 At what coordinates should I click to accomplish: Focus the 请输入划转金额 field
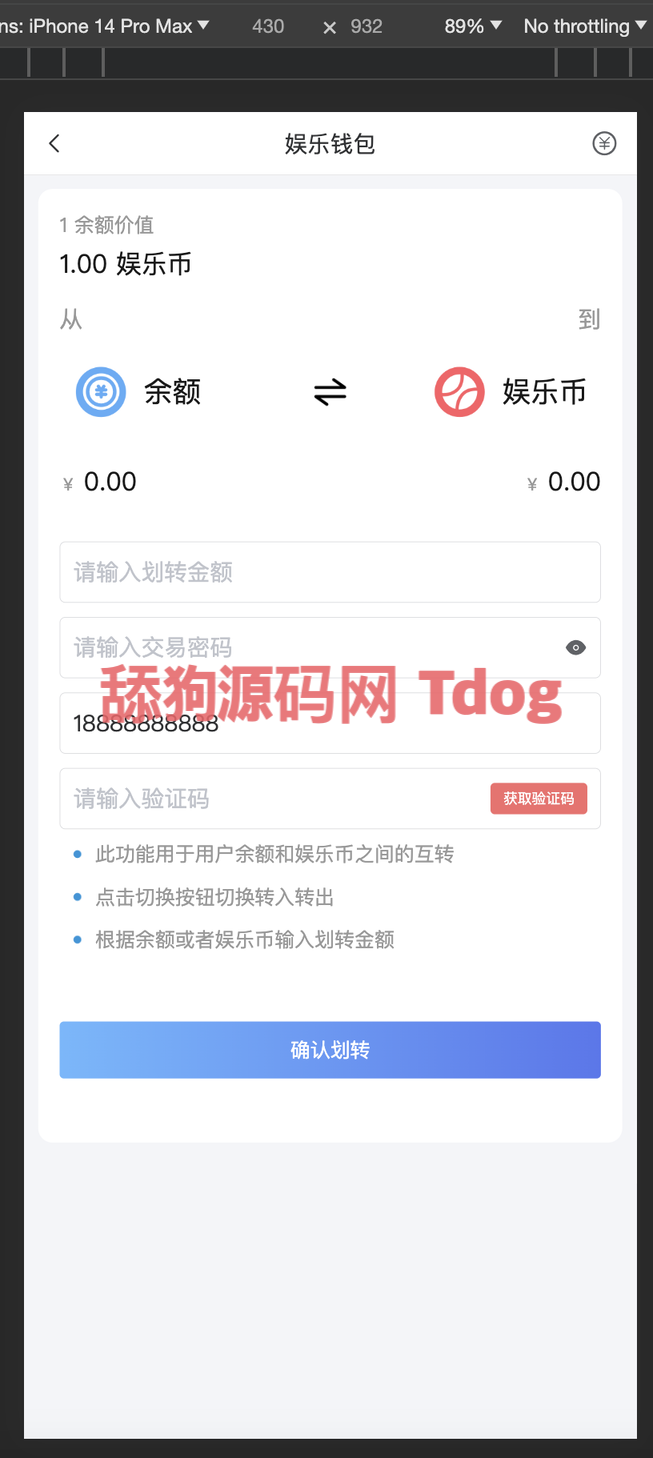[330, 572]
